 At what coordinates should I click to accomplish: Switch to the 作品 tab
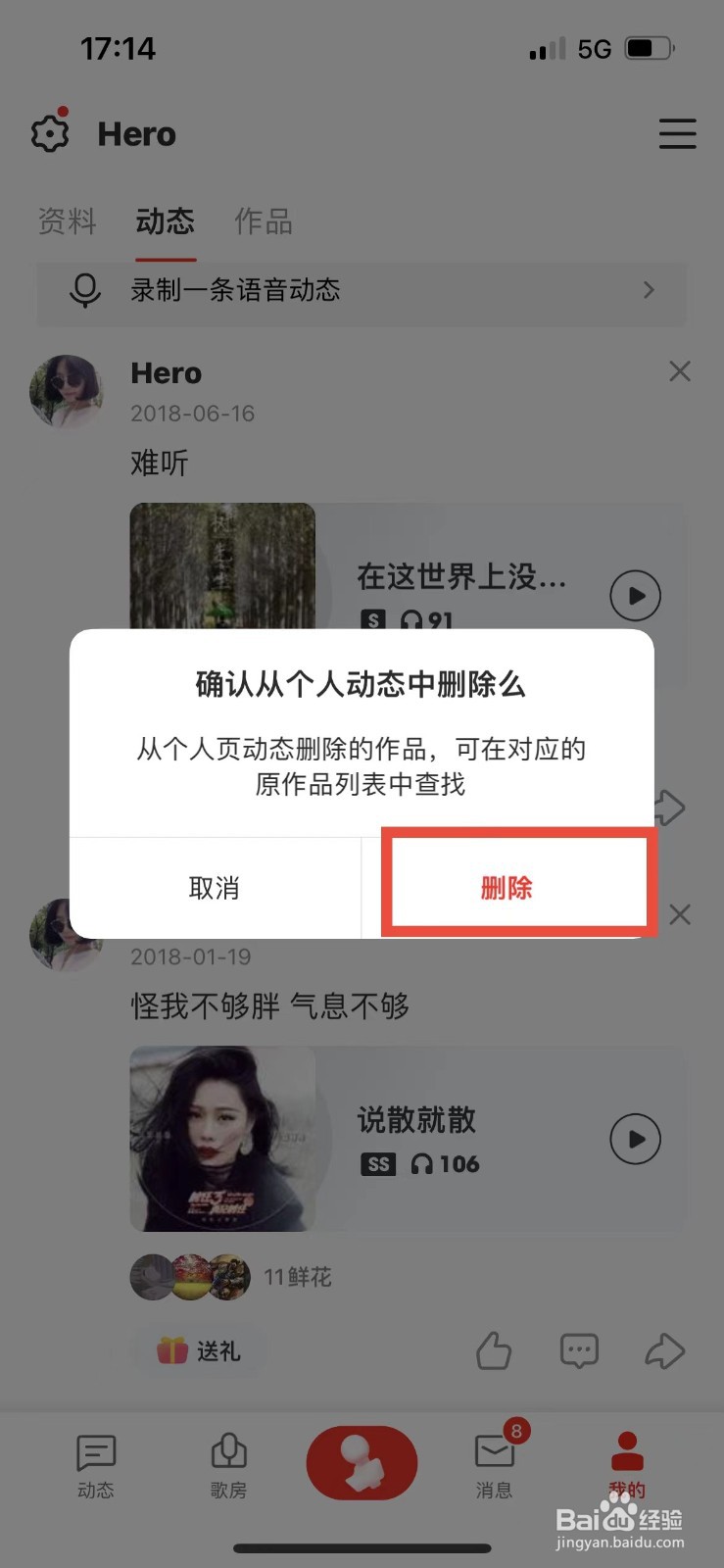(x=262, y=223)
